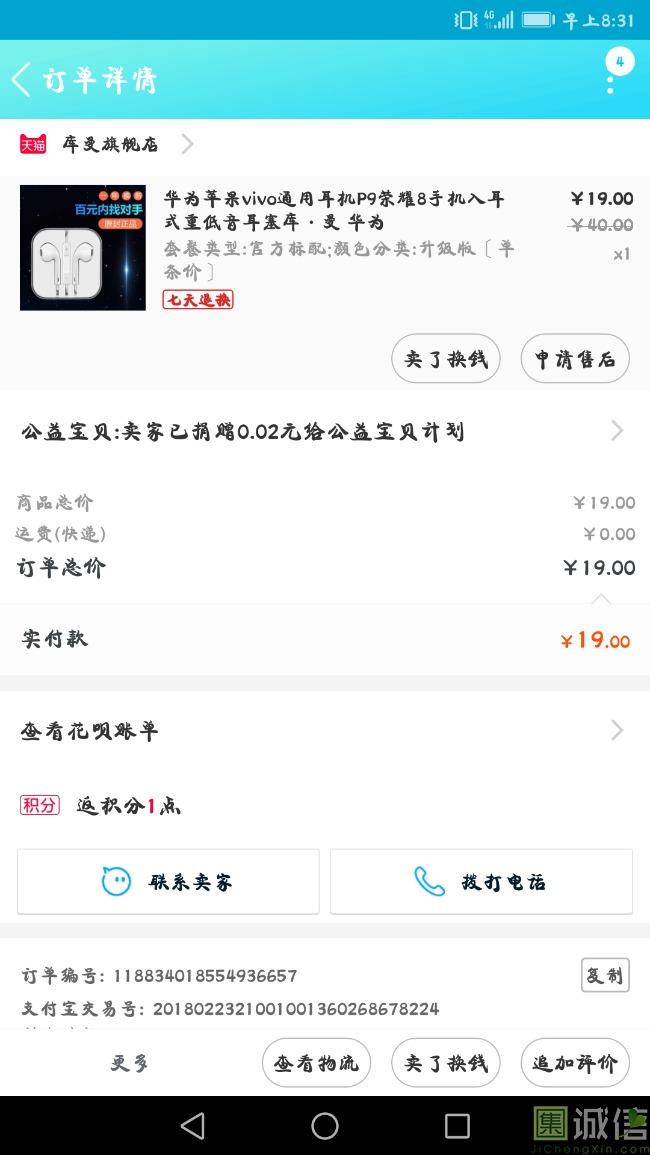Open the 库麦旗舰店 store page

108,144
